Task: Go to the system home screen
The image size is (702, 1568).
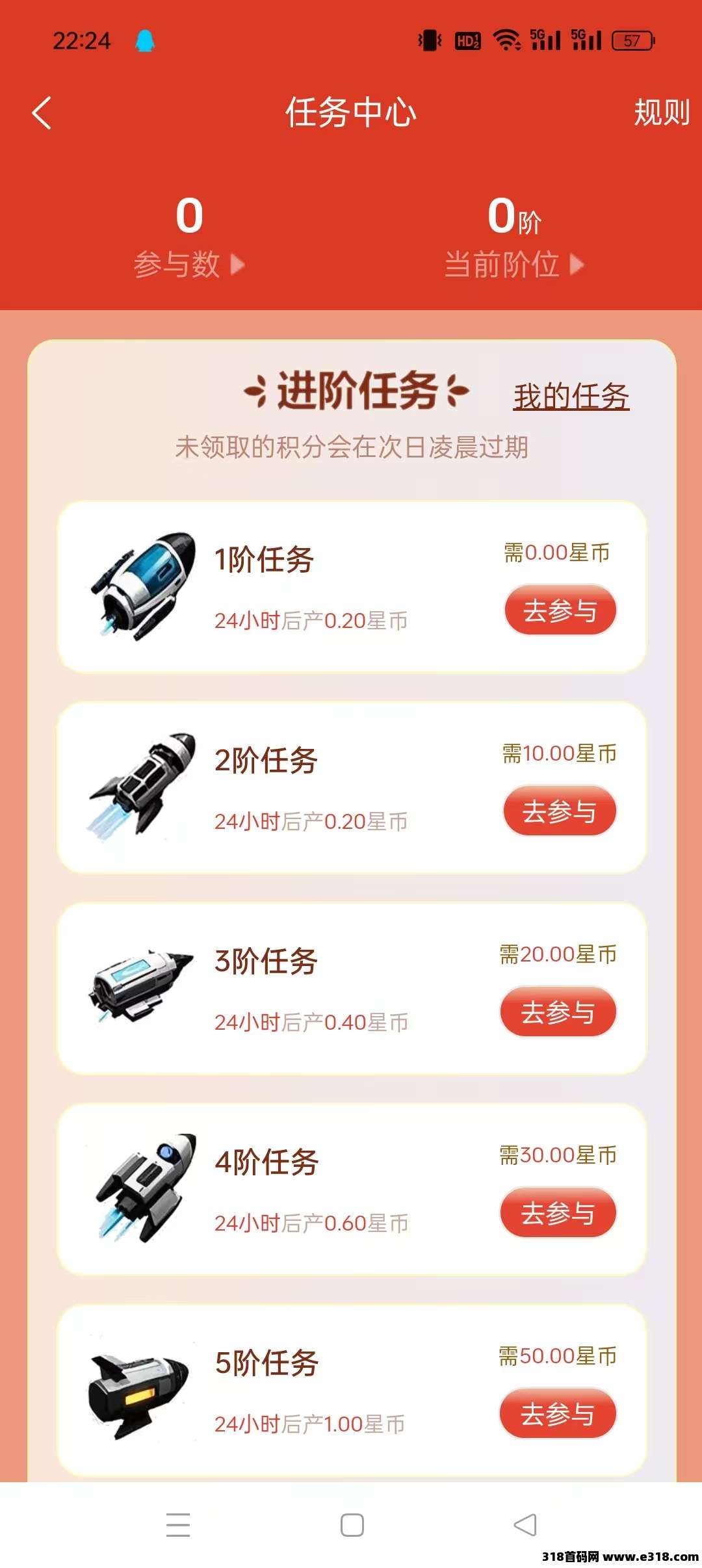Action: pyautogui.click(x=352, y=1525)
